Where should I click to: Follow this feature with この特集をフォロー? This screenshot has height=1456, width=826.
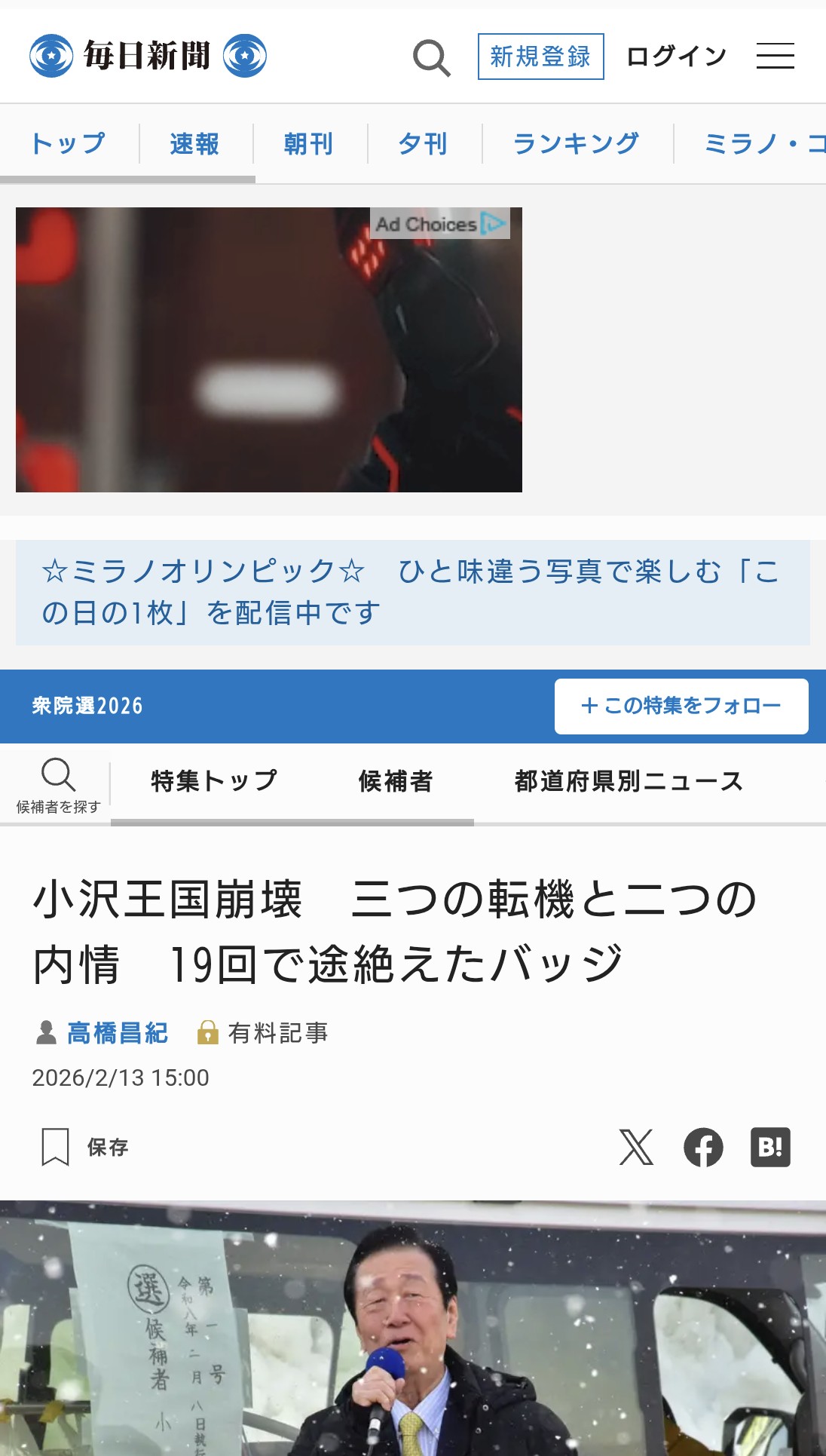click(681, 706)
